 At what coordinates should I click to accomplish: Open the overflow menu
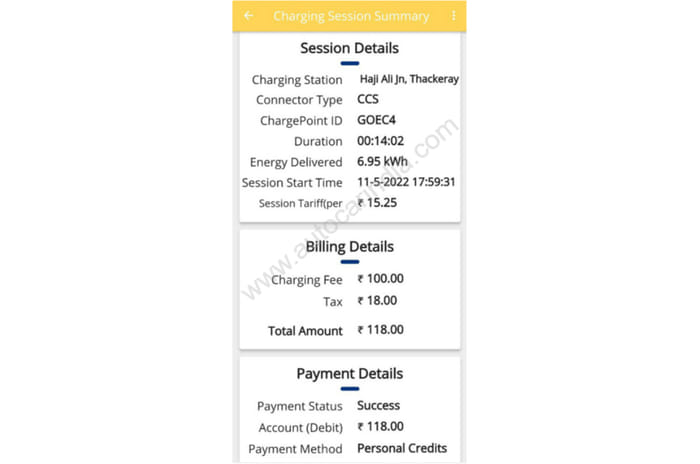pos(453,16)
